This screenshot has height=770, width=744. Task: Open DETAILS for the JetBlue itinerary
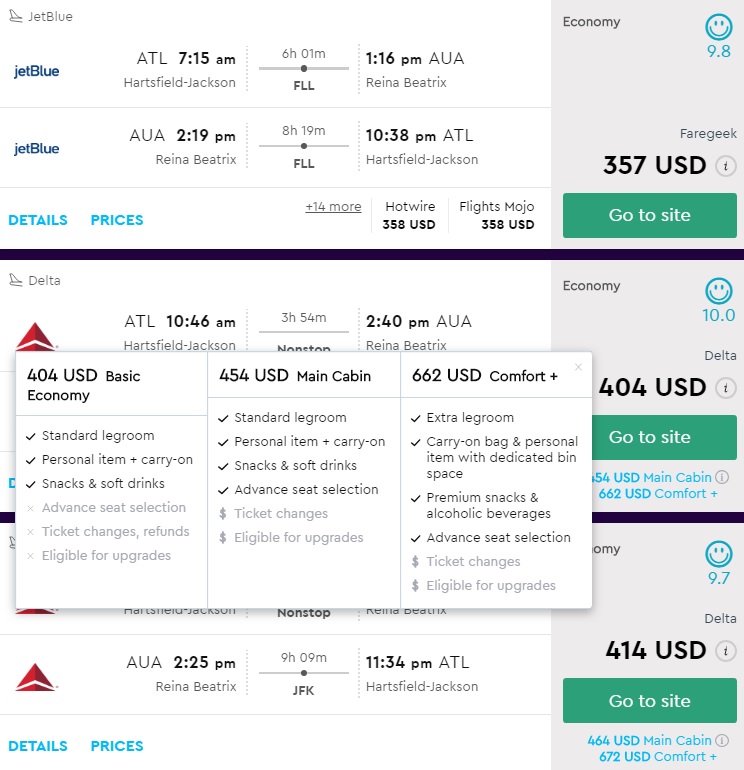point(38,220)
